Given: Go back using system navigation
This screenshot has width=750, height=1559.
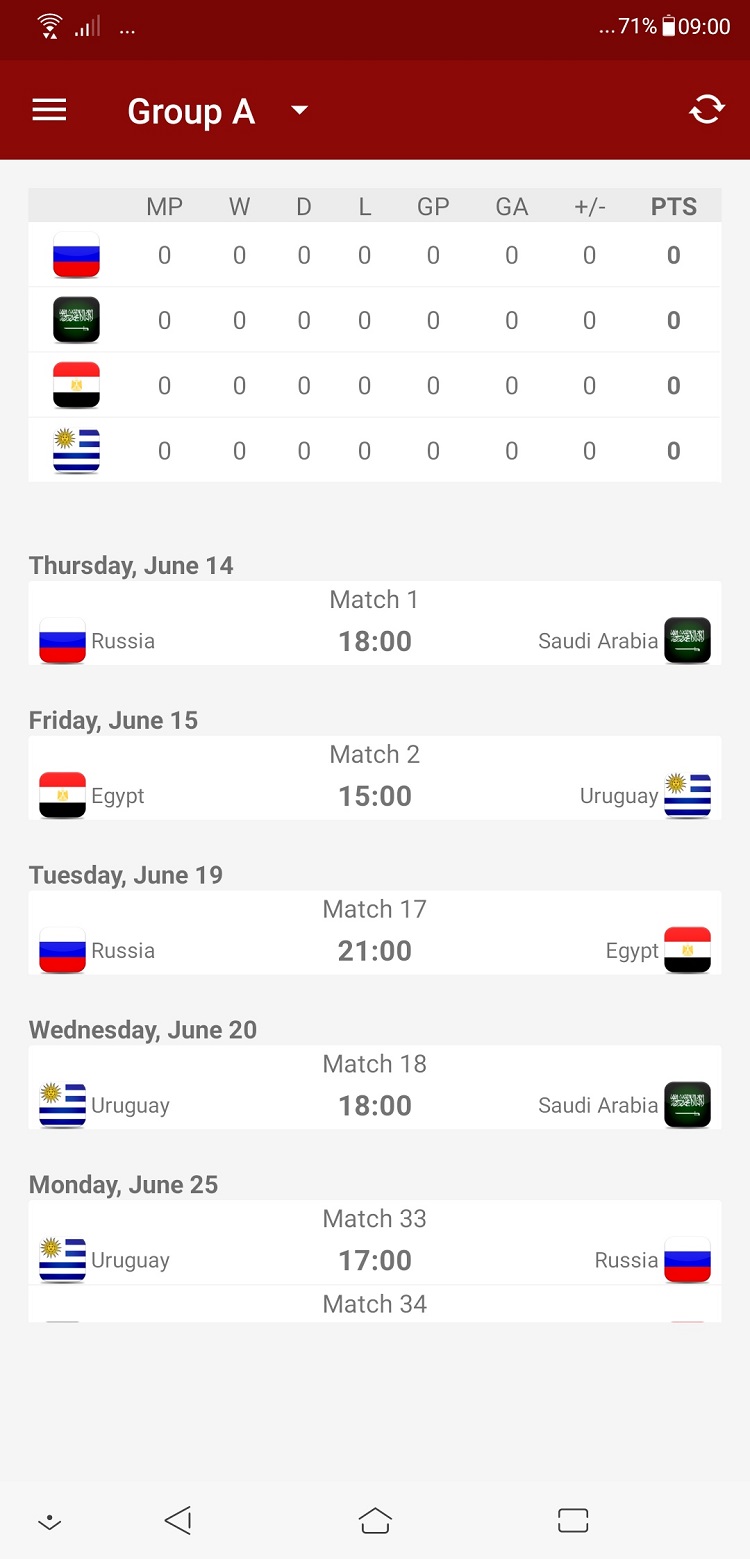Looking at the screenshot, I should click(178, 1521).
